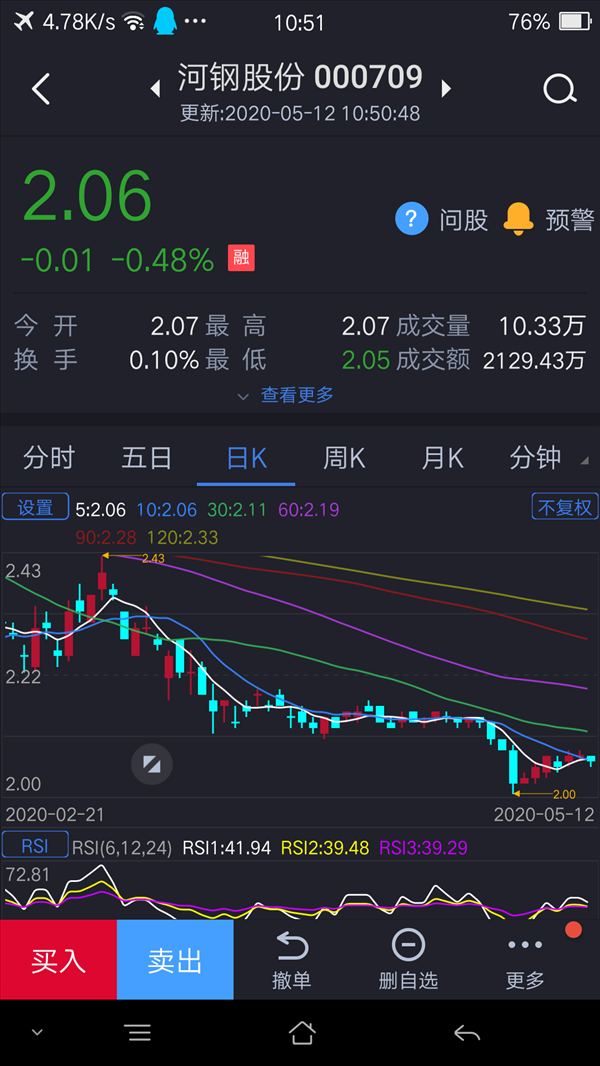The width and height of the screenshot is (600, 1066).
Task: Open 问股 stock Q&A
Action: pyautogui.click(x=442, y=220)
